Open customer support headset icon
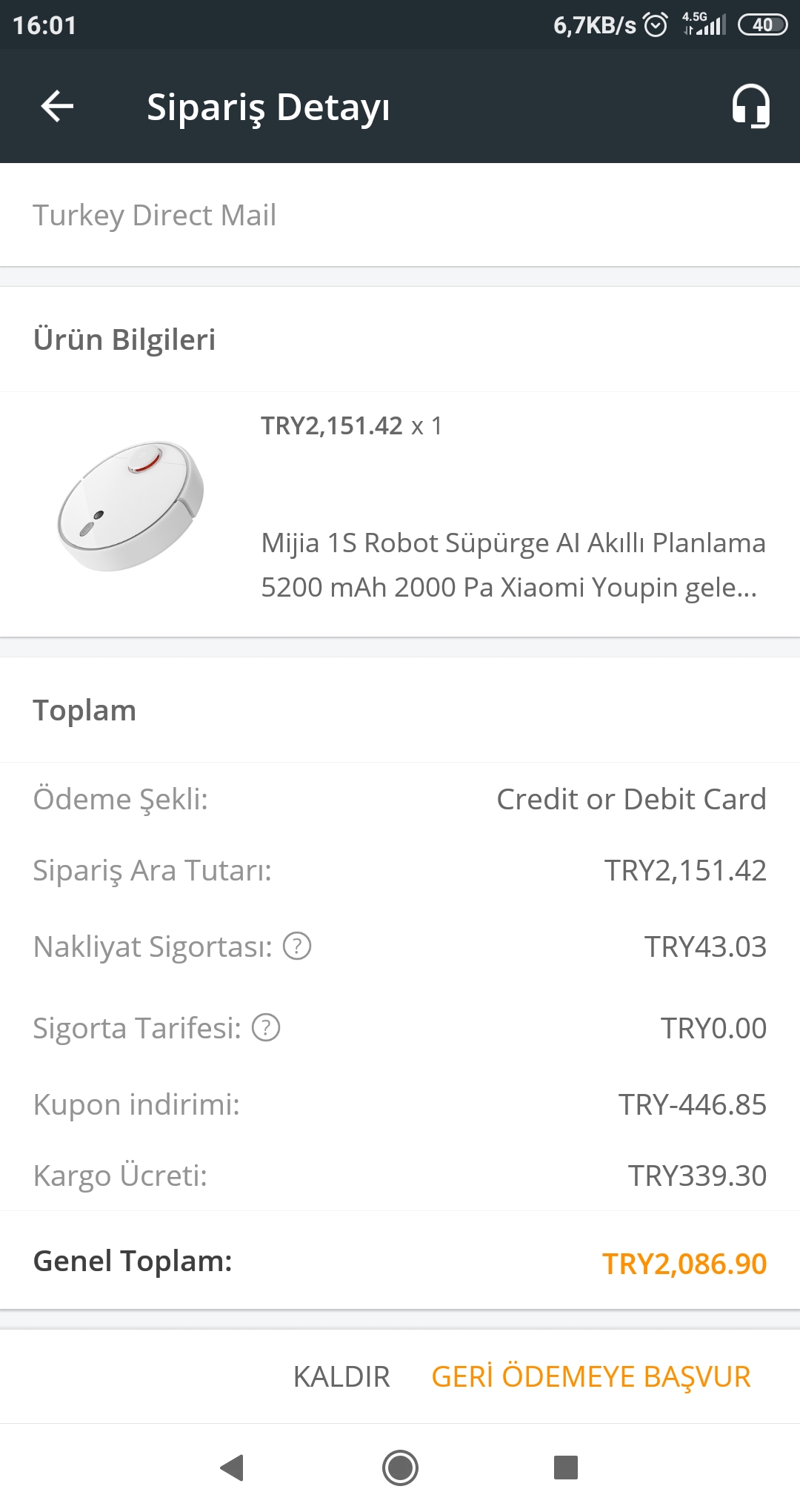Image resolution: width=800 pixels, height=1512 pixels. [x=750, y=106]
